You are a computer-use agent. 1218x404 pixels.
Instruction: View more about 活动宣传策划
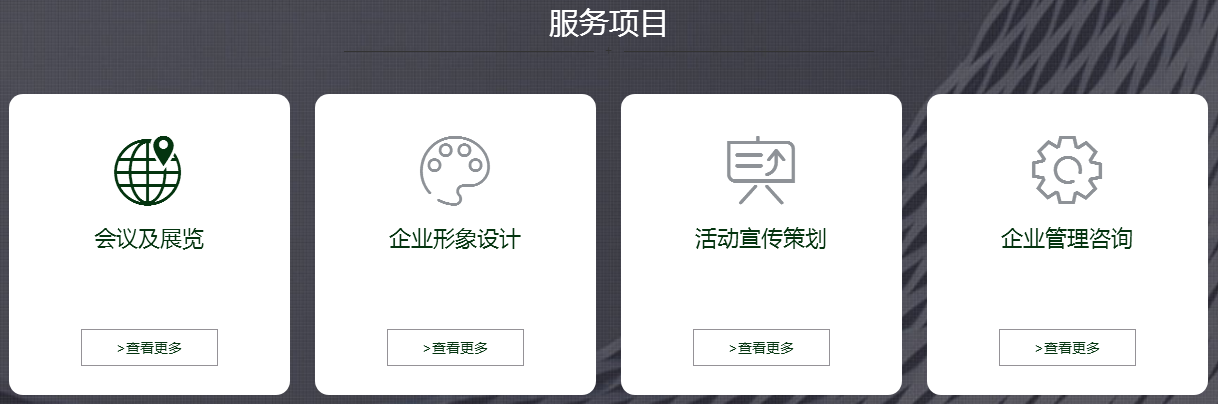pos(761,347)
